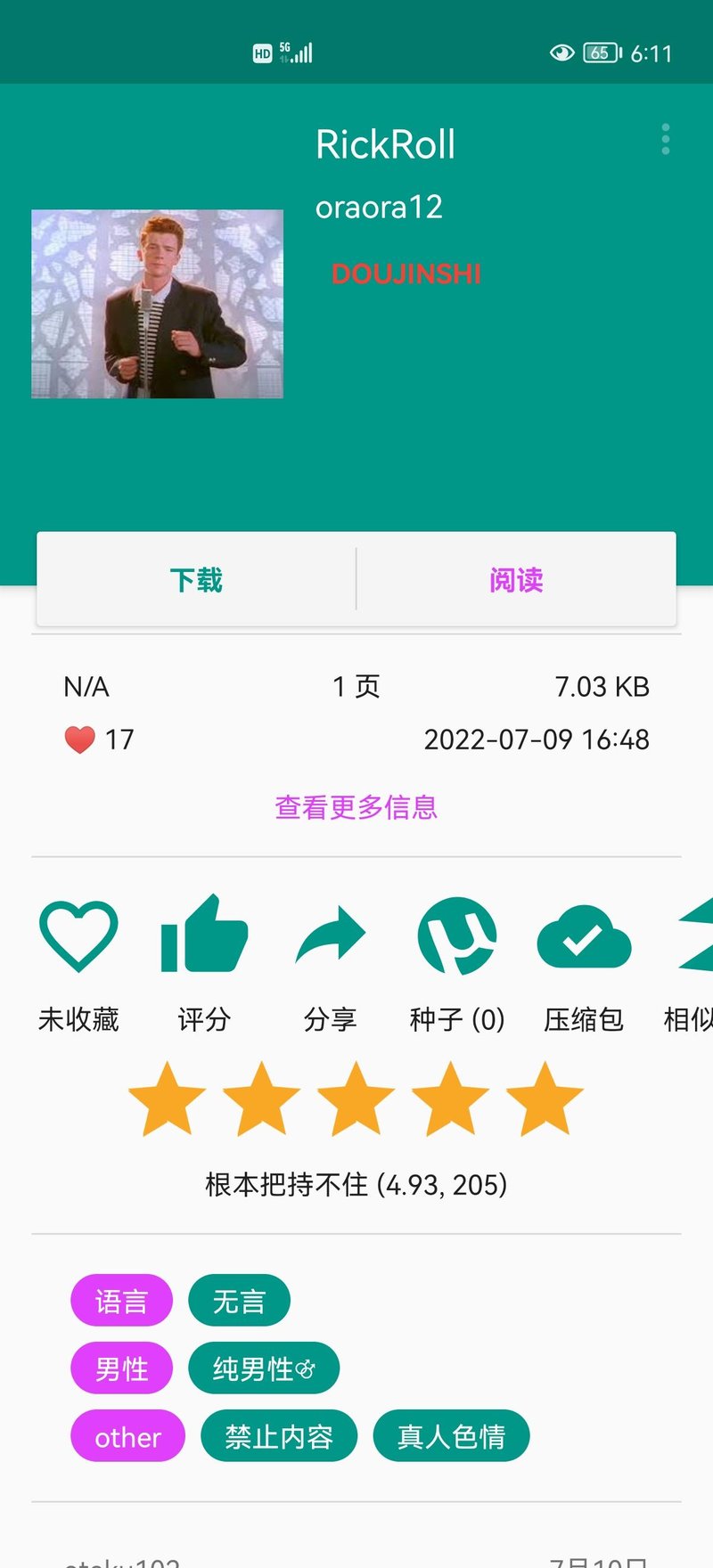Select the DOUJINSHI category label
This screenshot has height=1568, width=713.
406,274
